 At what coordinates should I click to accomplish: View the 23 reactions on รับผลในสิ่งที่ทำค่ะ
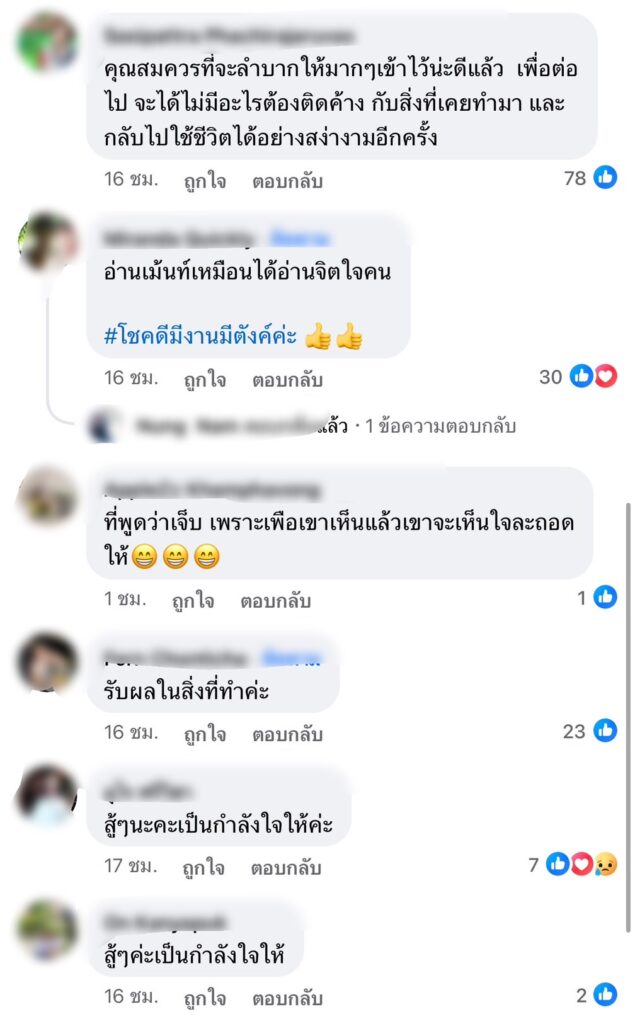(590, 731)
